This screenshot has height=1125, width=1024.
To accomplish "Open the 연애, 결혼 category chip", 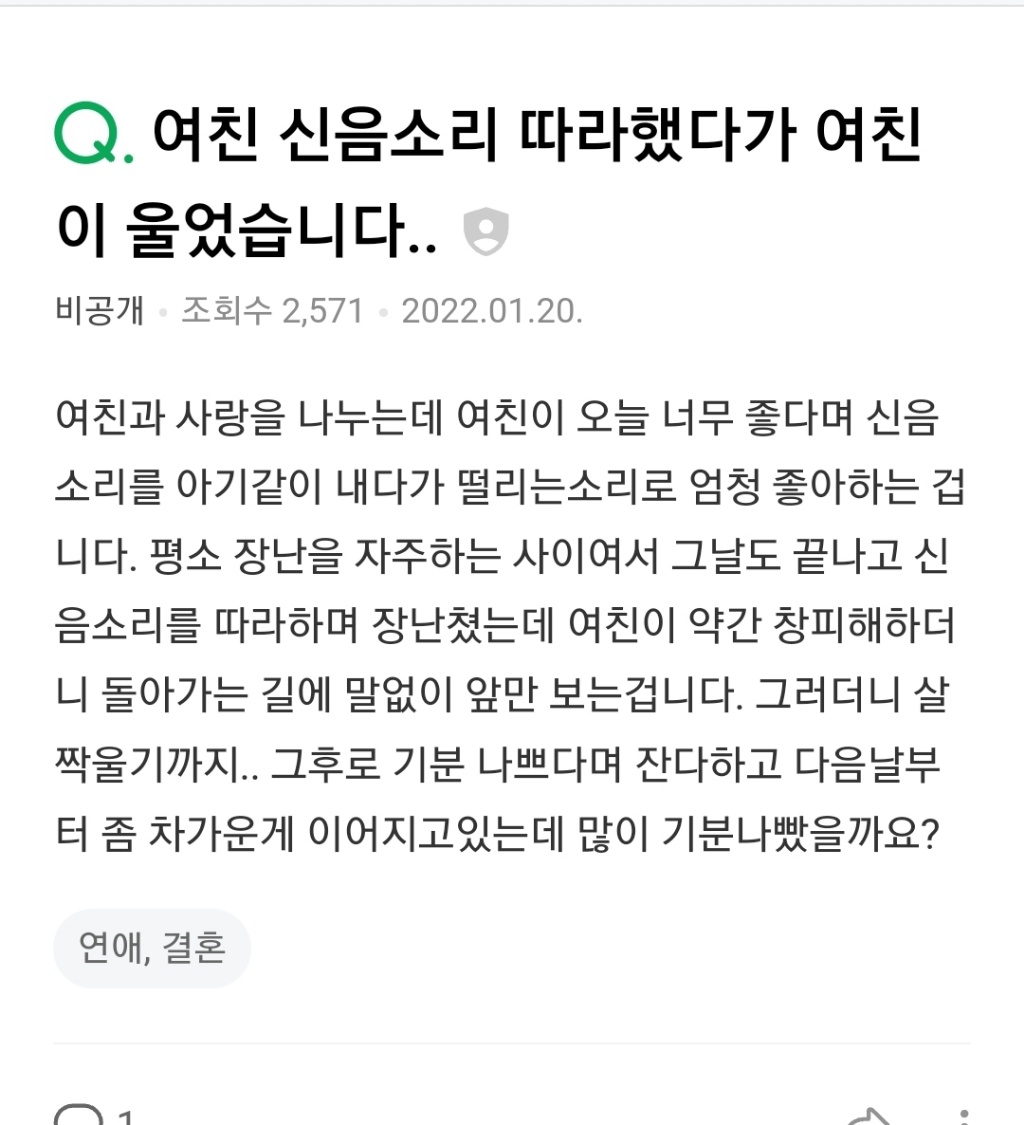I will point(152,948).
